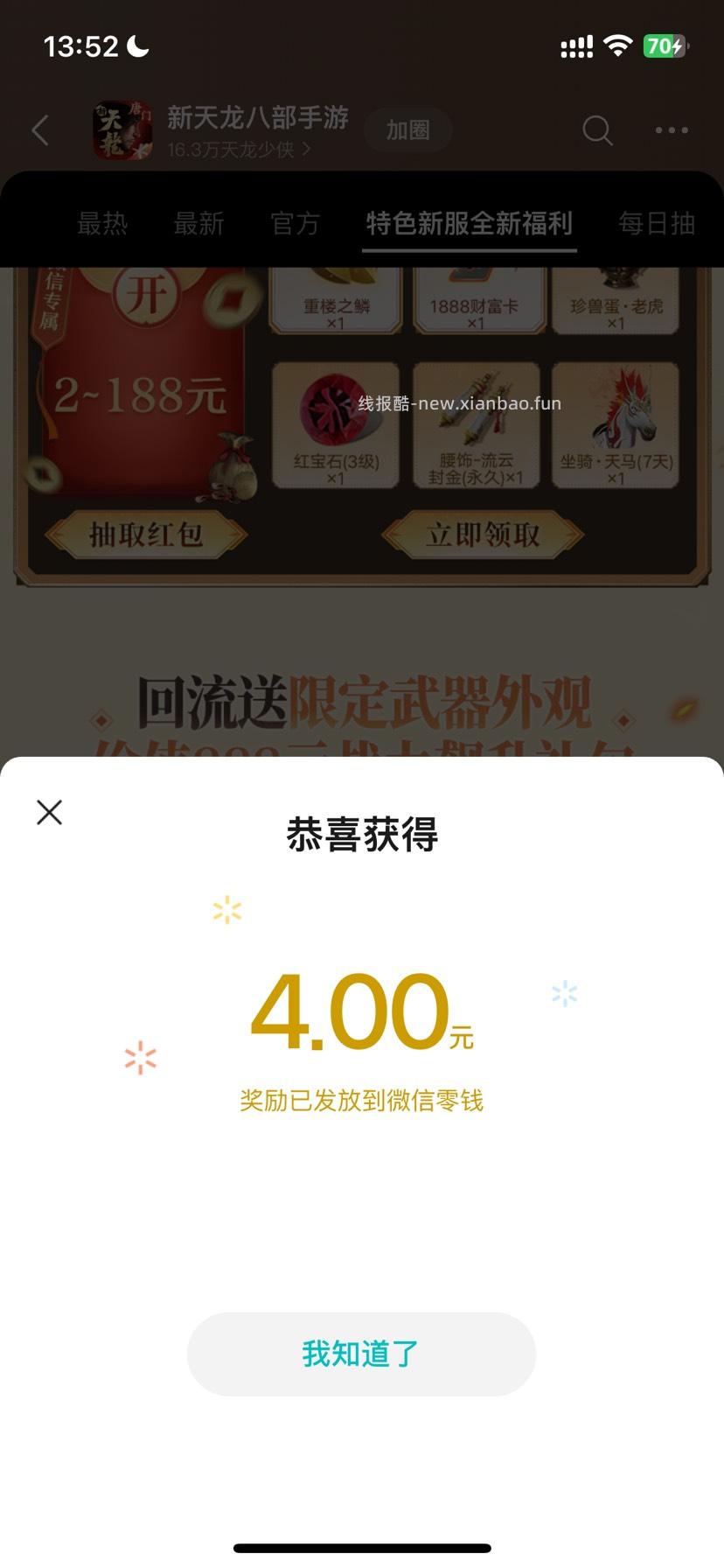724x1568 pixels.
Task: Tap the 加圈 join button
Action: (407, 129)
